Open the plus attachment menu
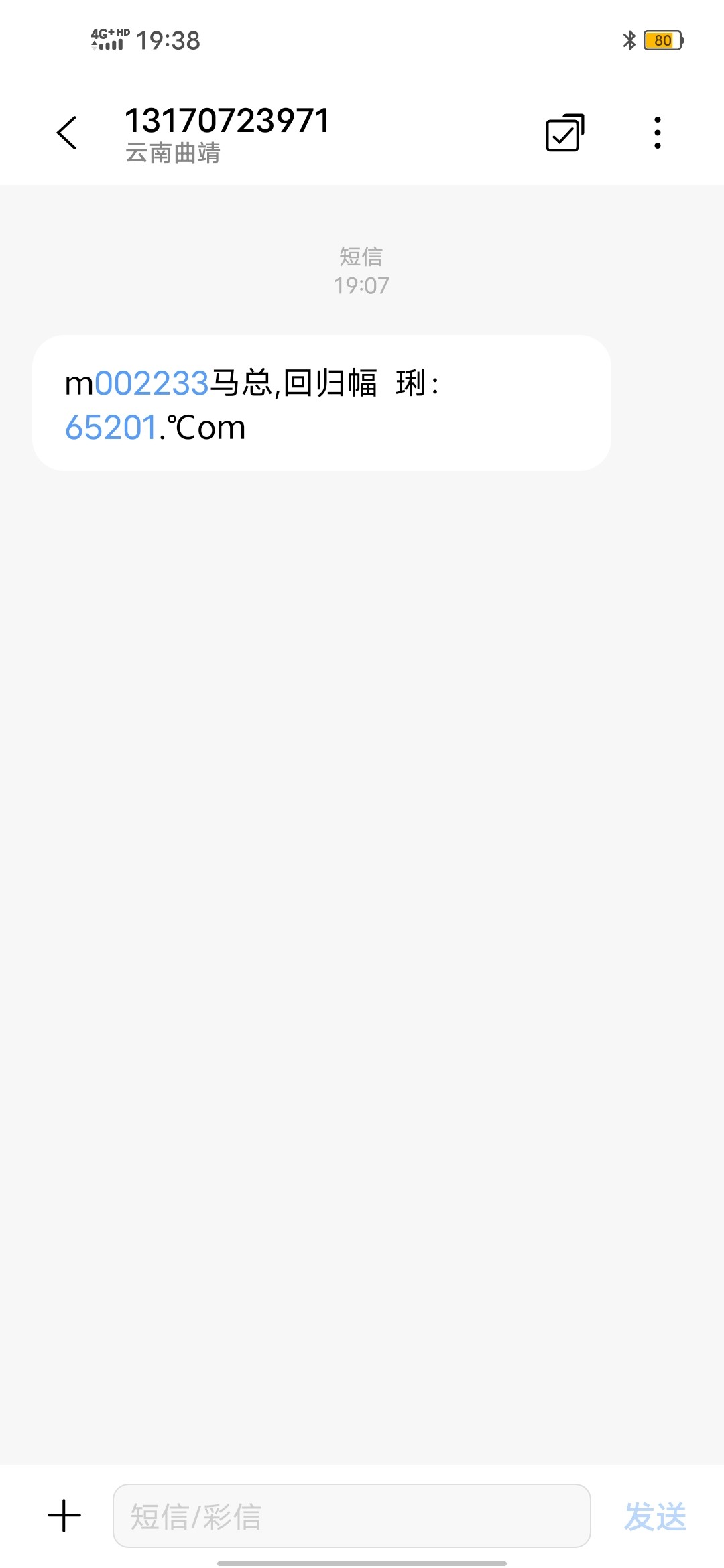Viewport: 724px width, 1568px height. point(64,1516)
